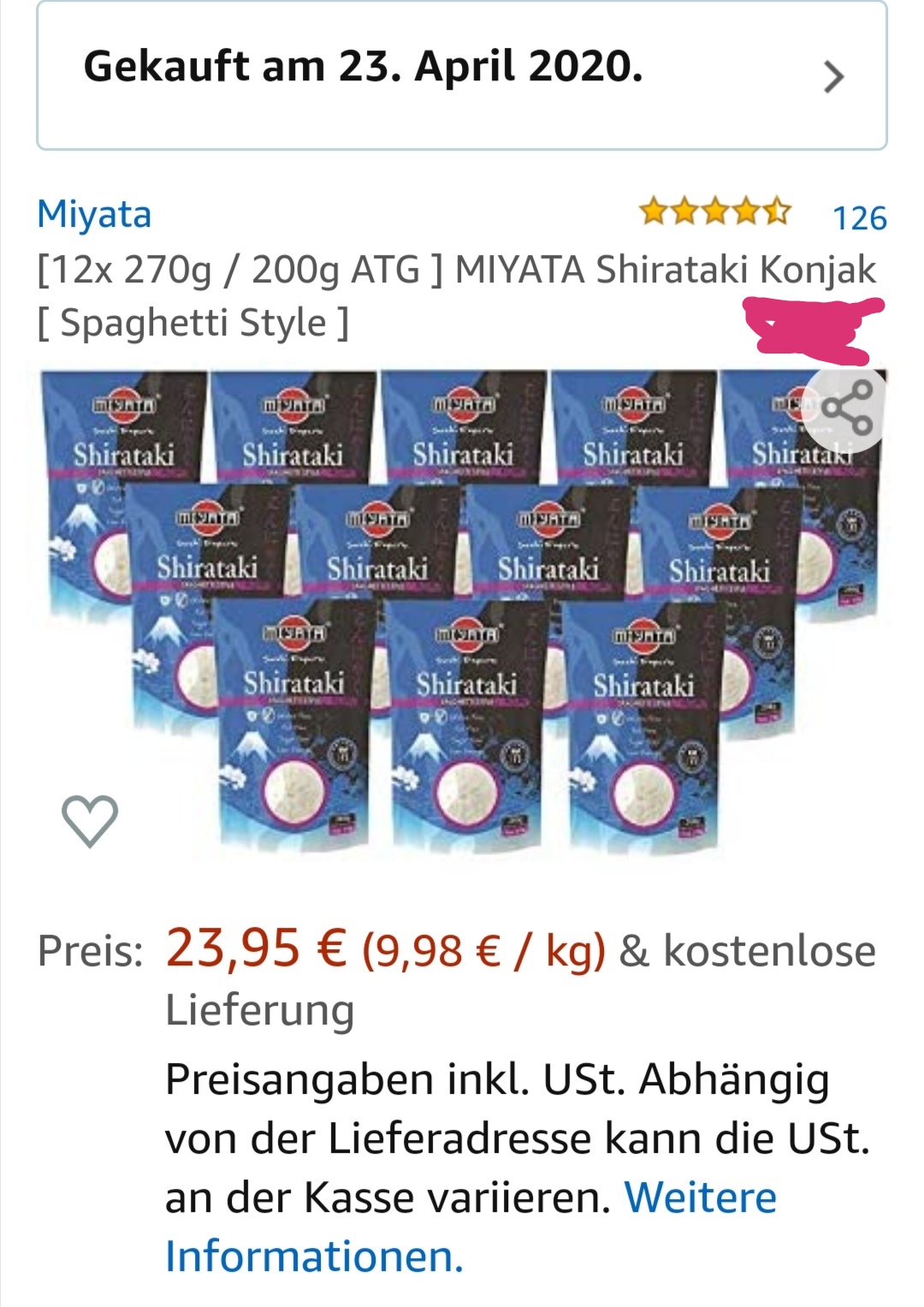Image resolution: width=924 pixels, height=1307 pixels.
Task: View the 126 customer ratings
Action: [x=859, y=218]
